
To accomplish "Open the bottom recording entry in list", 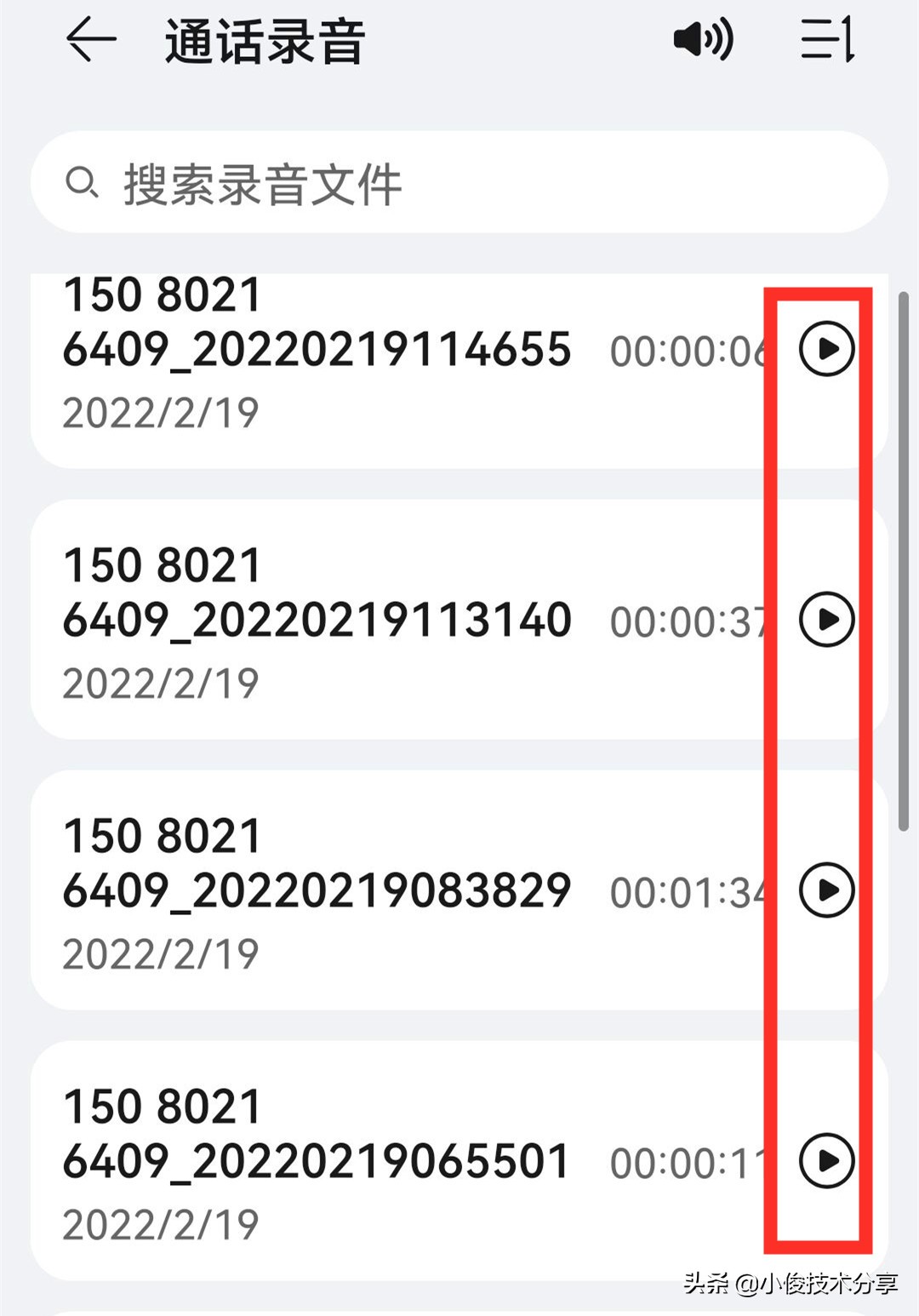I will coord(340,1159).
